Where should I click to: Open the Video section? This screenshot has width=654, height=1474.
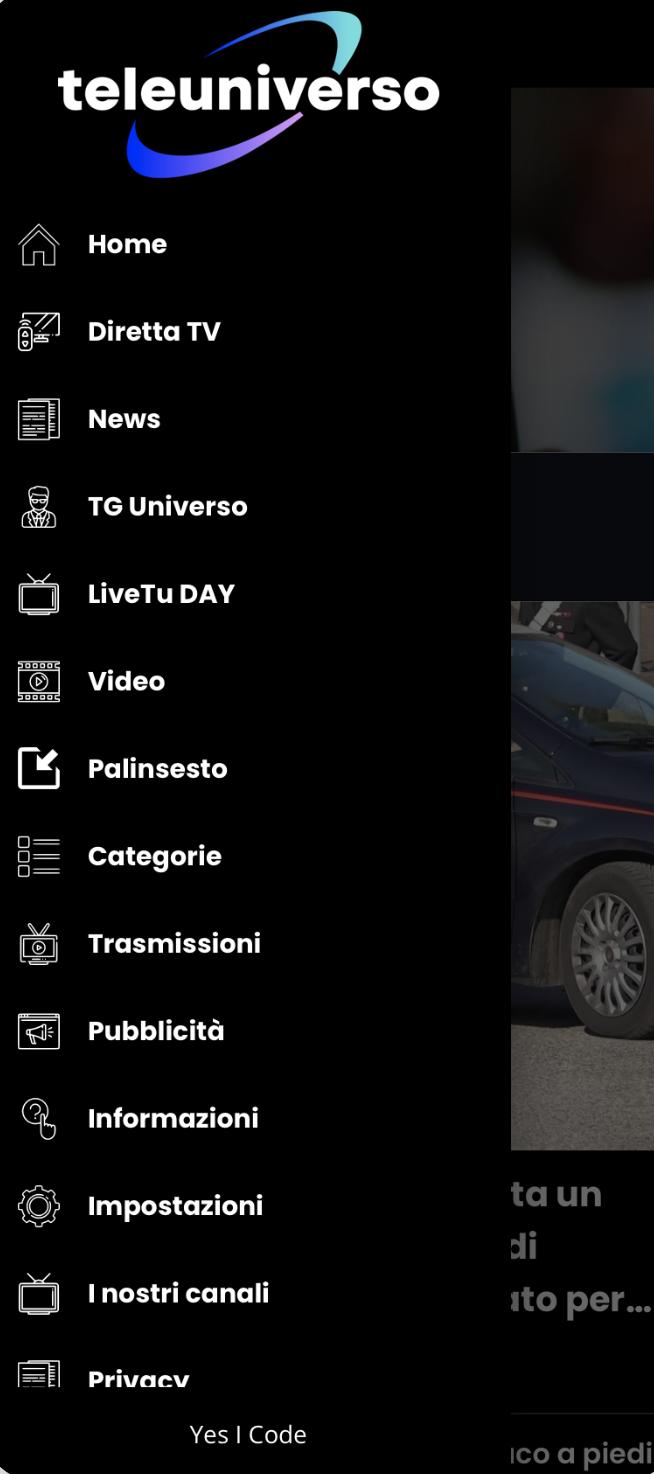[255, 681]
